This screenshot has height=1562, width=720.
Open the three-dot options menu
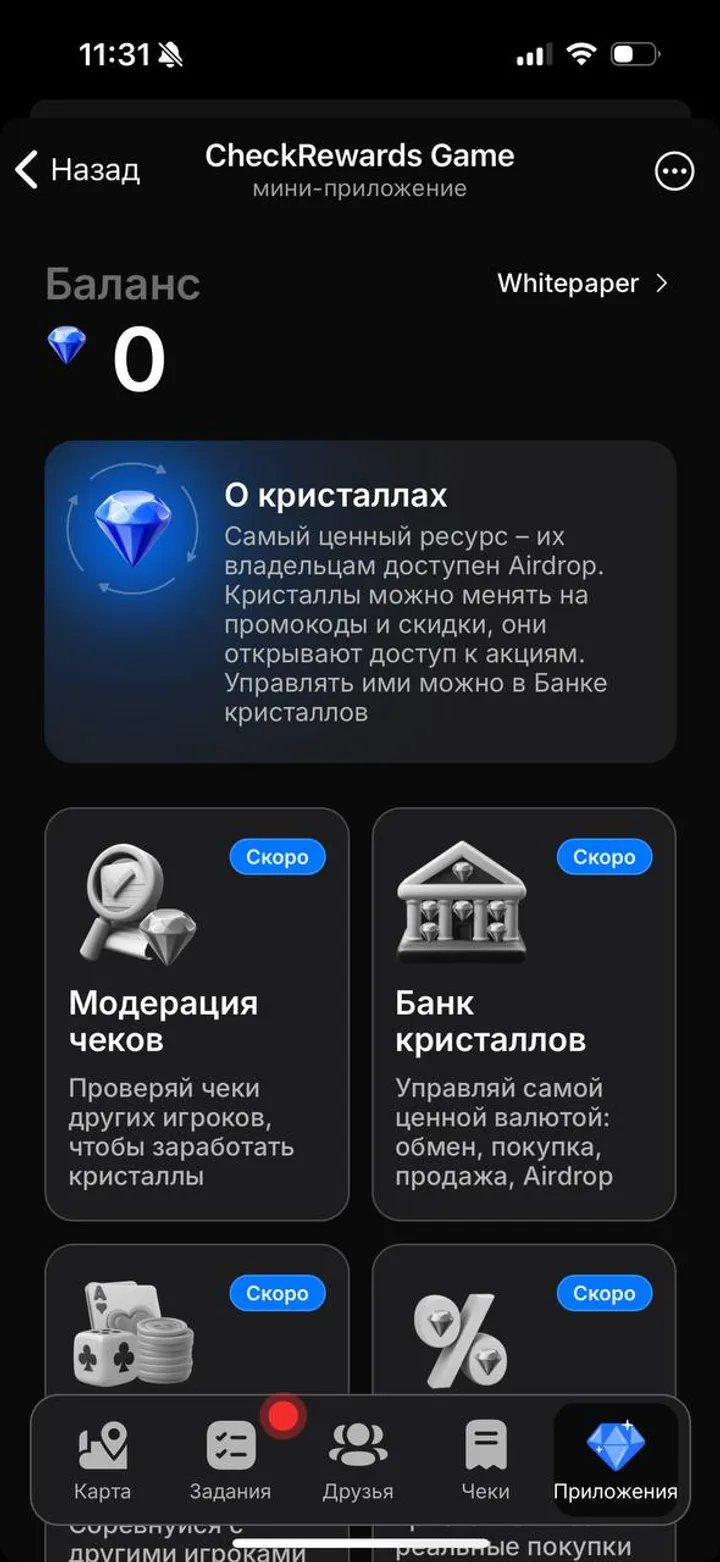(x=673, y=171)
